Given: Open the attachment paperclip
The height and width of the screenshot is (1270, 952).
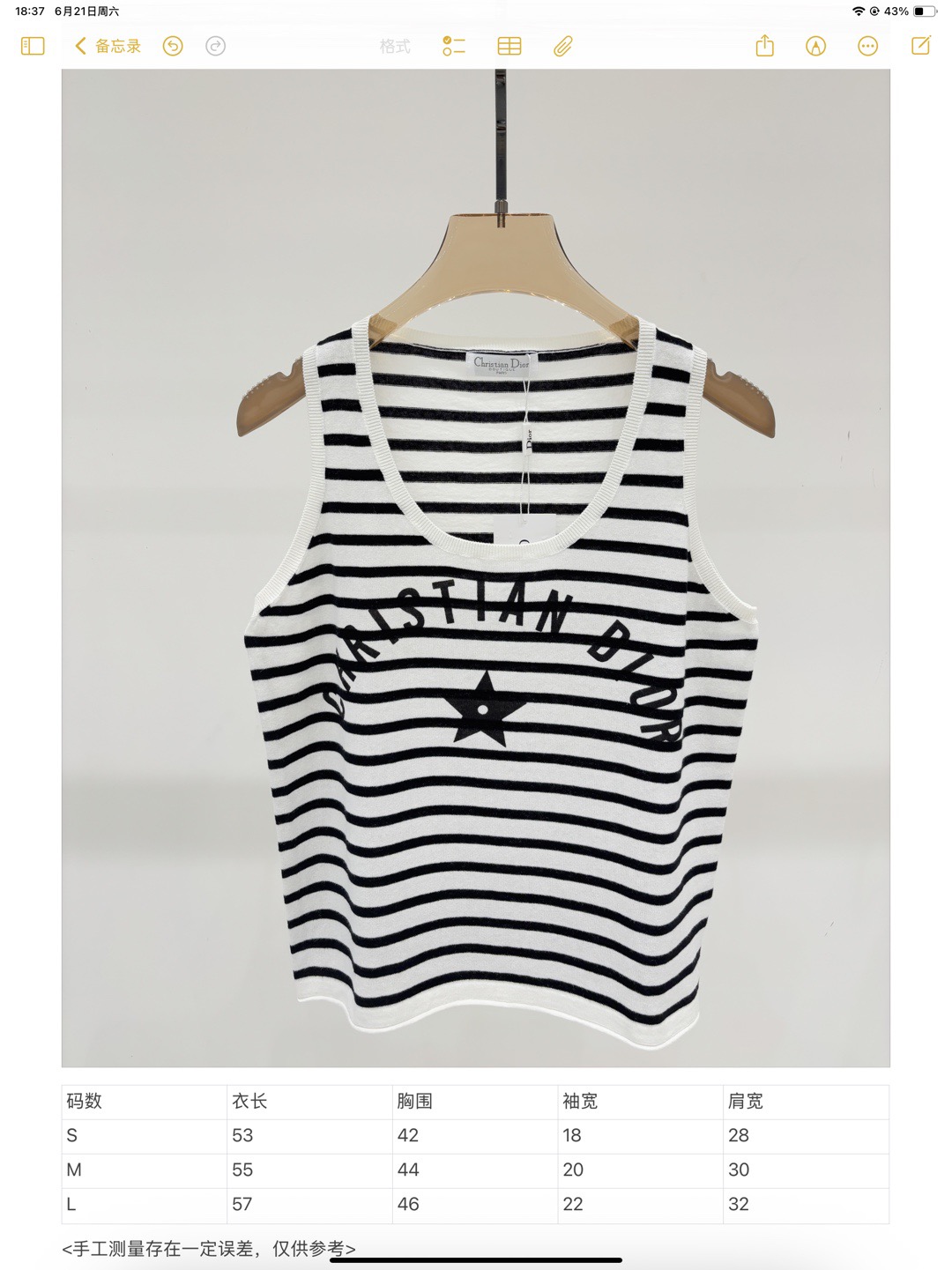Looking at the screenshot, I should point(563,46).
